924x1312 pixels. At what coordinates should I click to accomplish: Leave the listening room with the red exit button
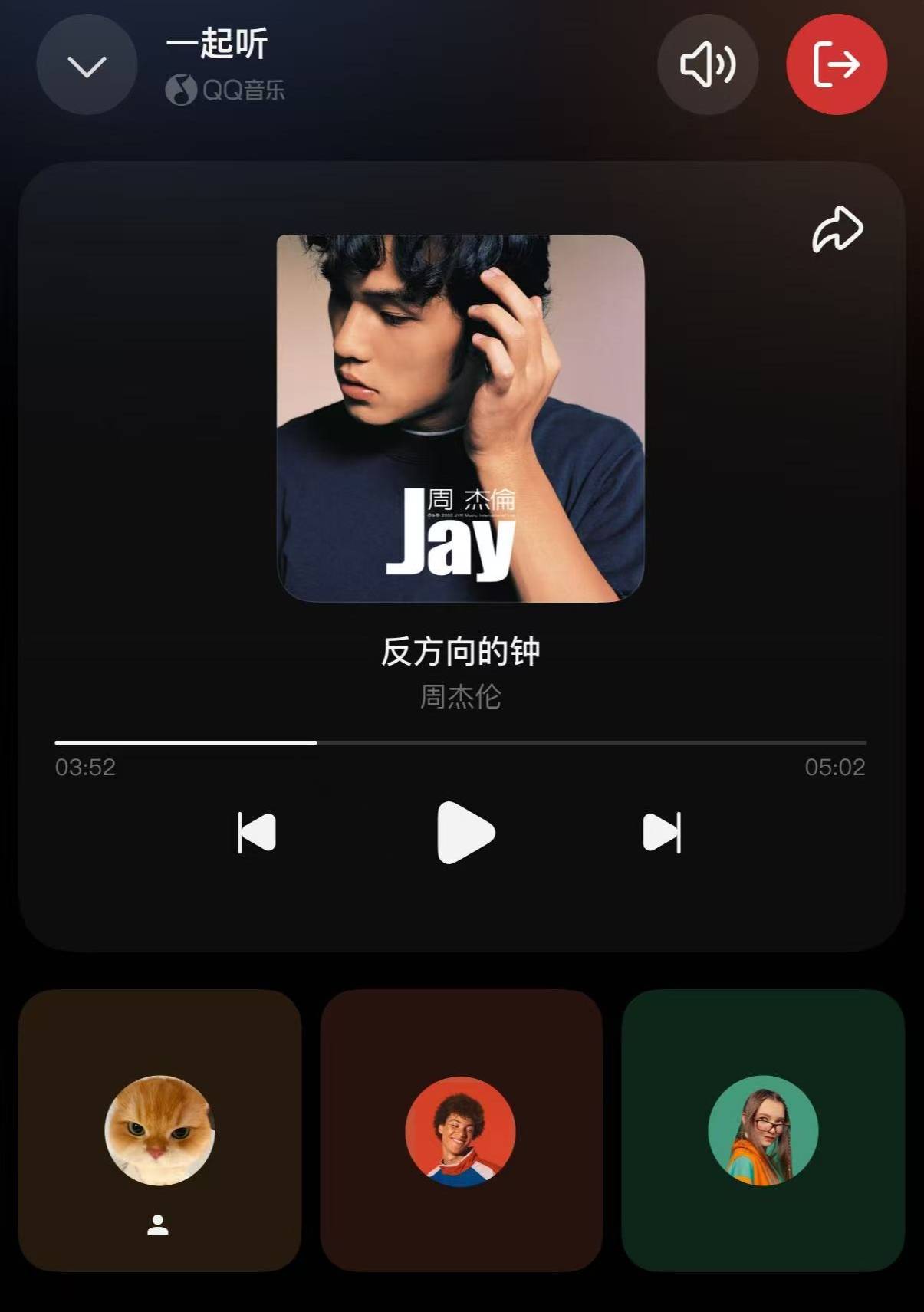coord(836,65)
